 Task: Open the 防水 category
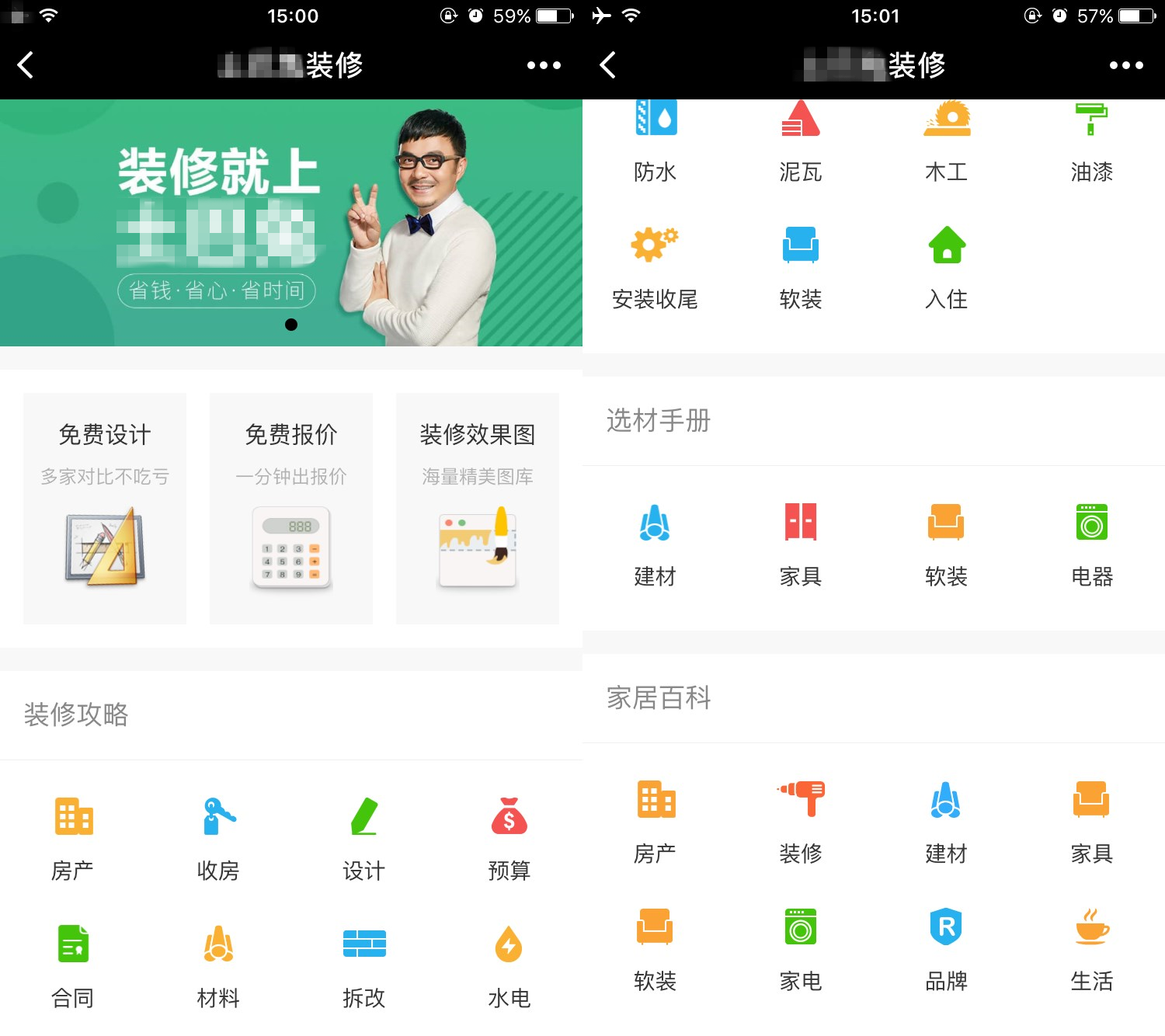[656, 140]
